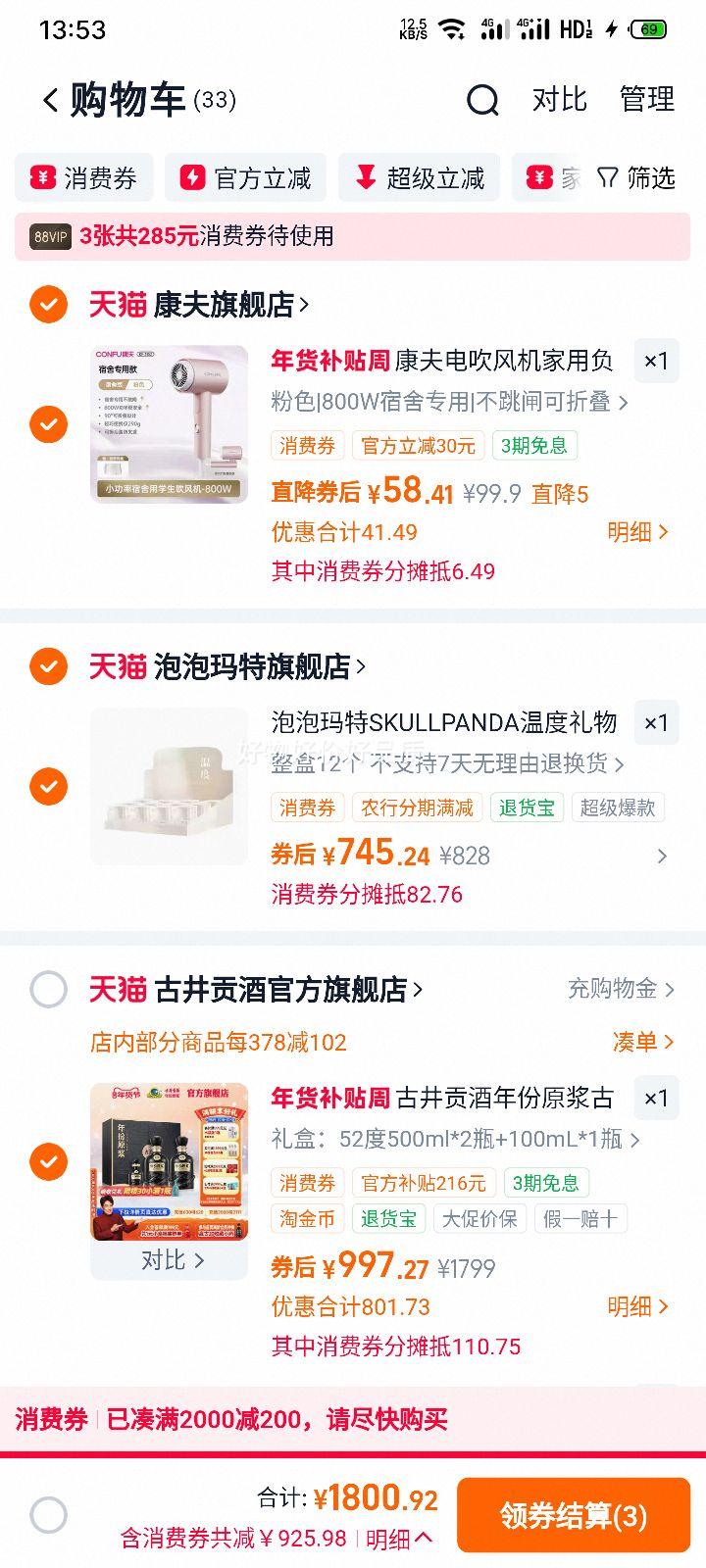Open the 筛选 filter funnel icon
The image size is (706, 1568).
(608, 178)
